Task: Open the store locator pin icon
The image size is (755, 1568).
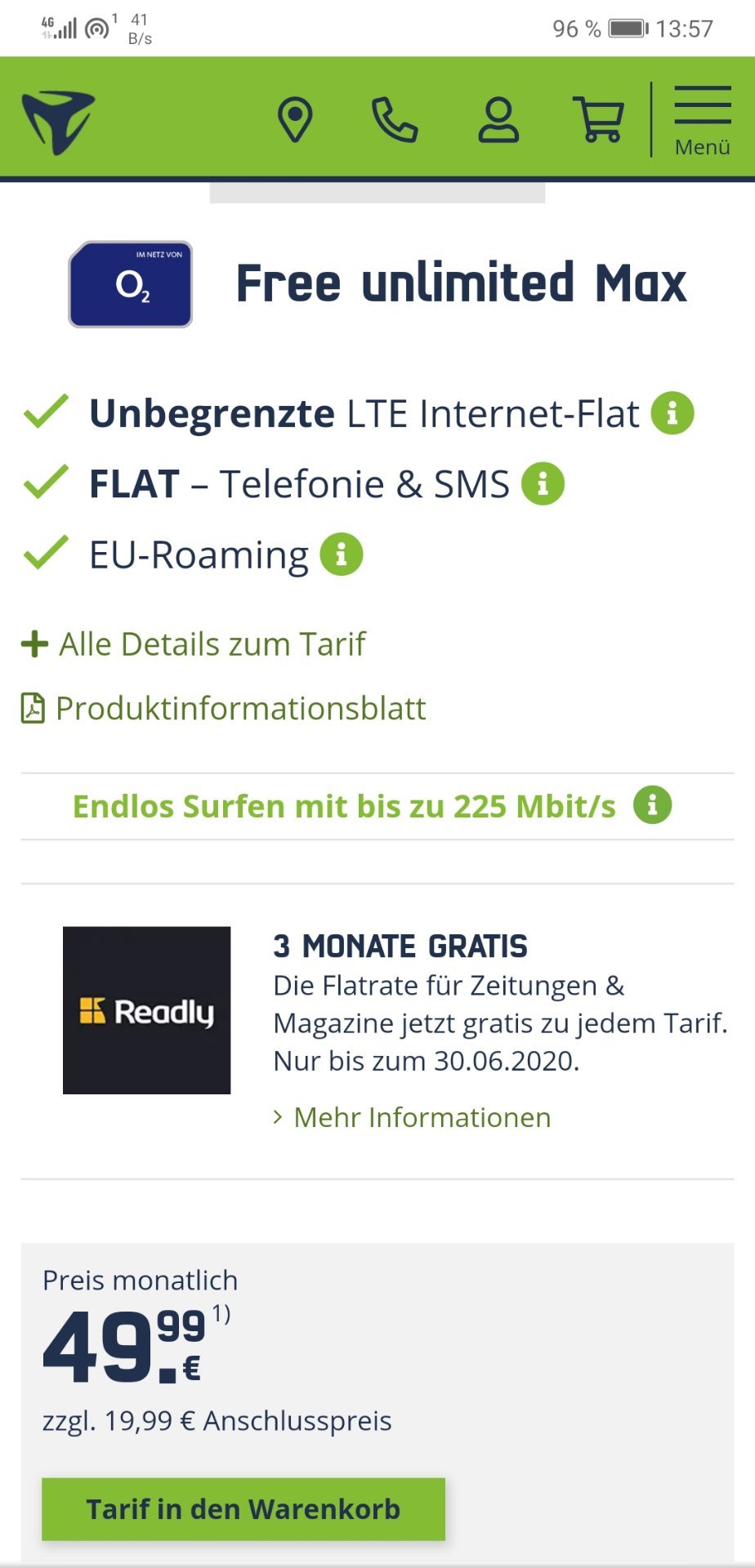Action: coord(295,119)
